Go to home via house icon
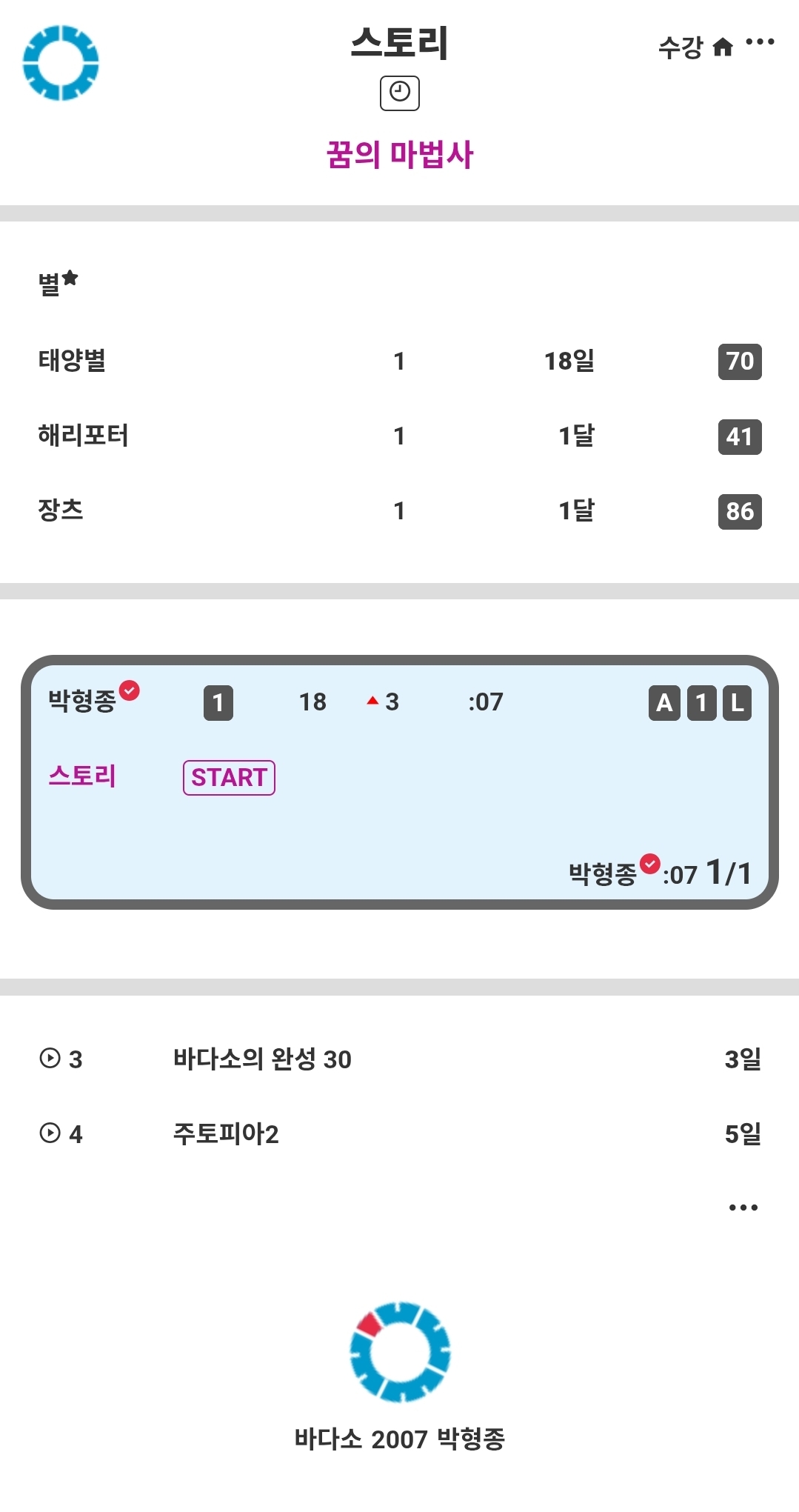Image resolution: width=799 pixels, height=1512 pixels. (x=722, y=47)
